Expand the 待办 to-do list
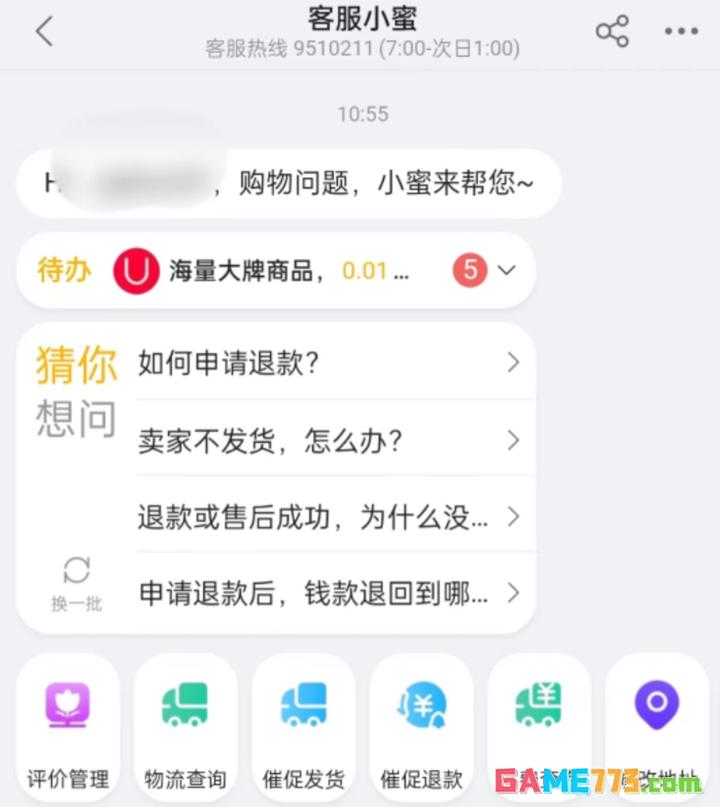The height and width of the screenshot is (807, 720). click(506, 270)
